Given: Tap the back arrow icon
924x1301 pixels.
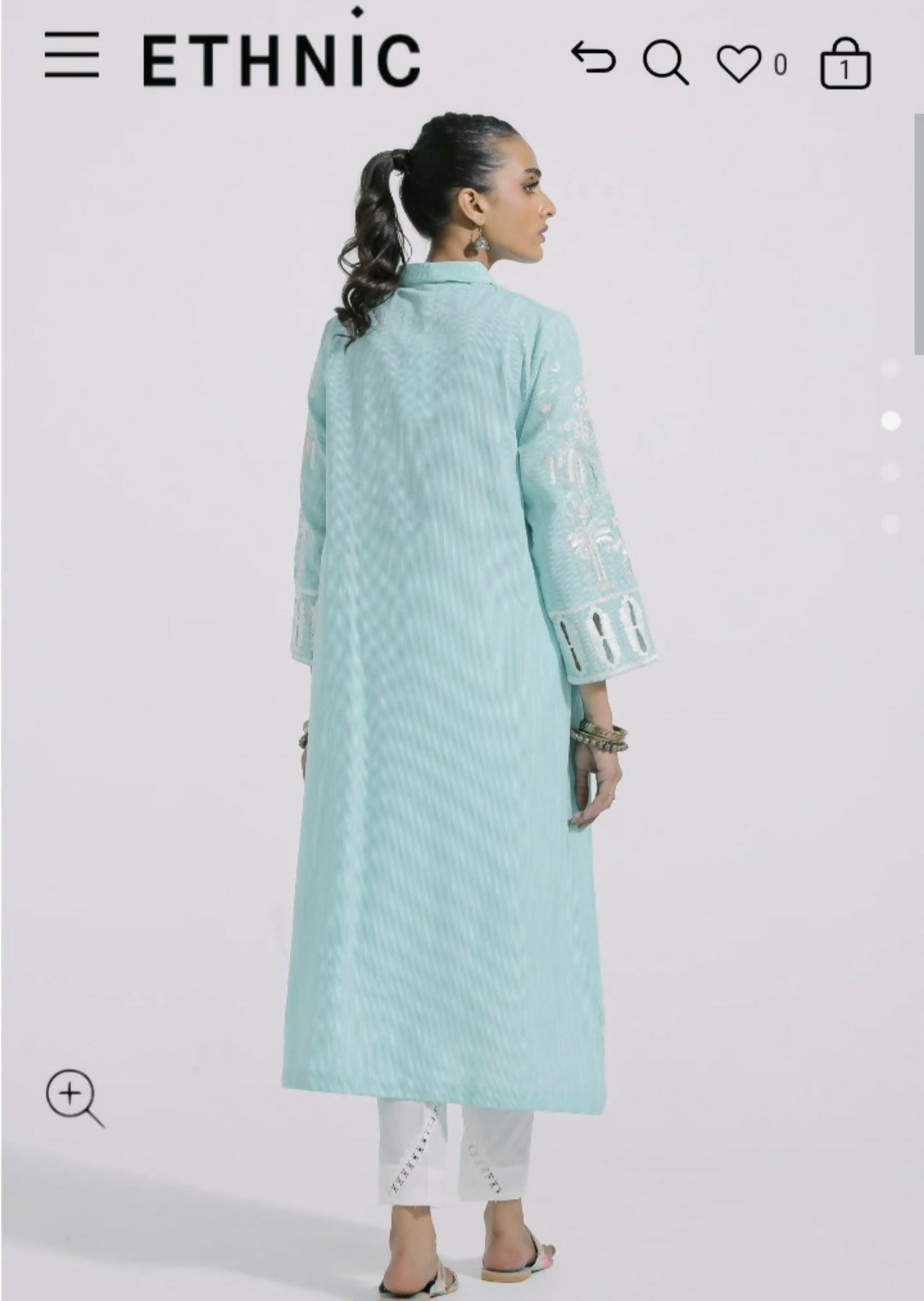Looking at the screenshot, I should click(x=593, y=59).
